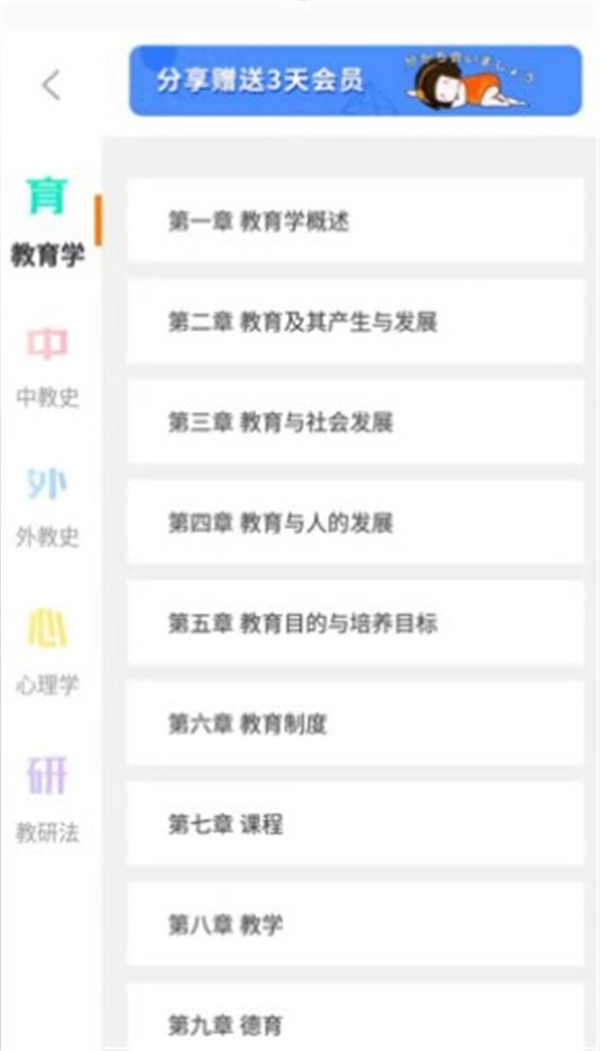The height and width of the screenshot is (1051, 600).
Task: Open 第三章 教育与社会发展
Action: coord(355,422)
